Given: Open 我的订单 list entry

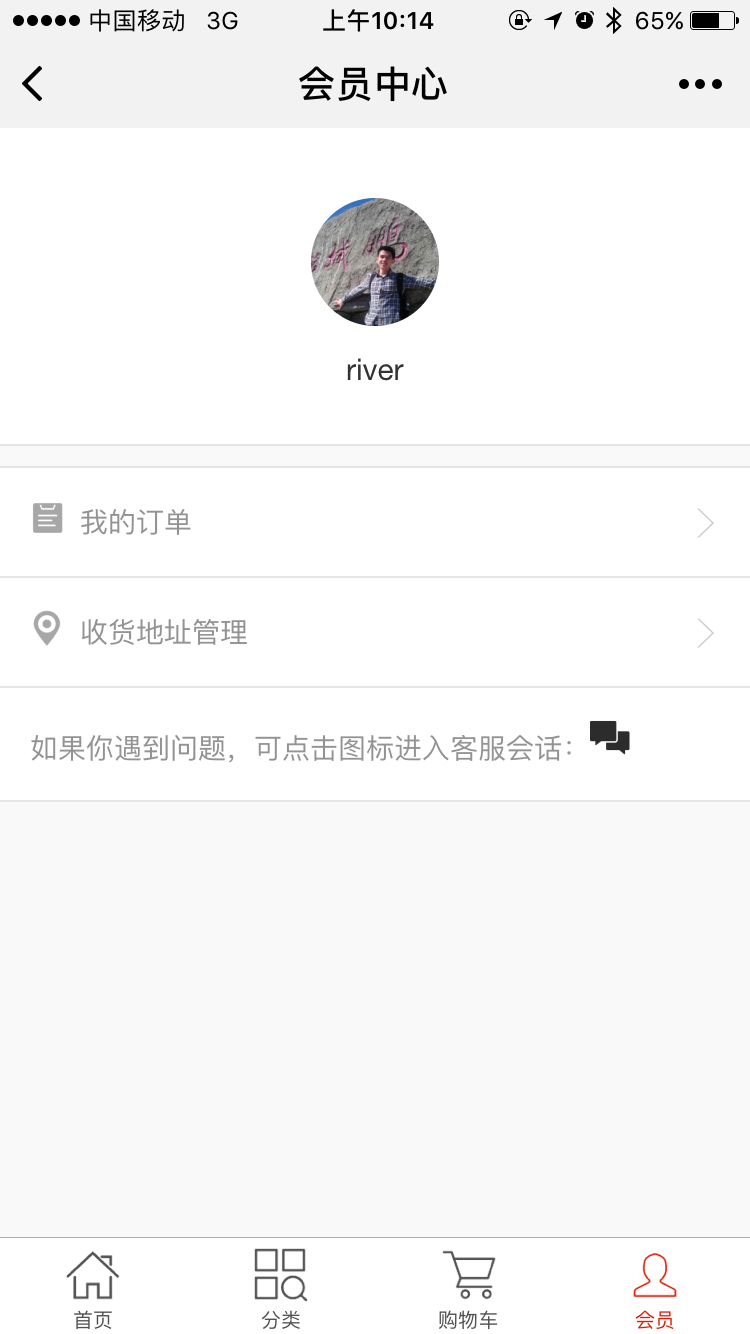Looking at the screenshot, I should tap(136, 520).
